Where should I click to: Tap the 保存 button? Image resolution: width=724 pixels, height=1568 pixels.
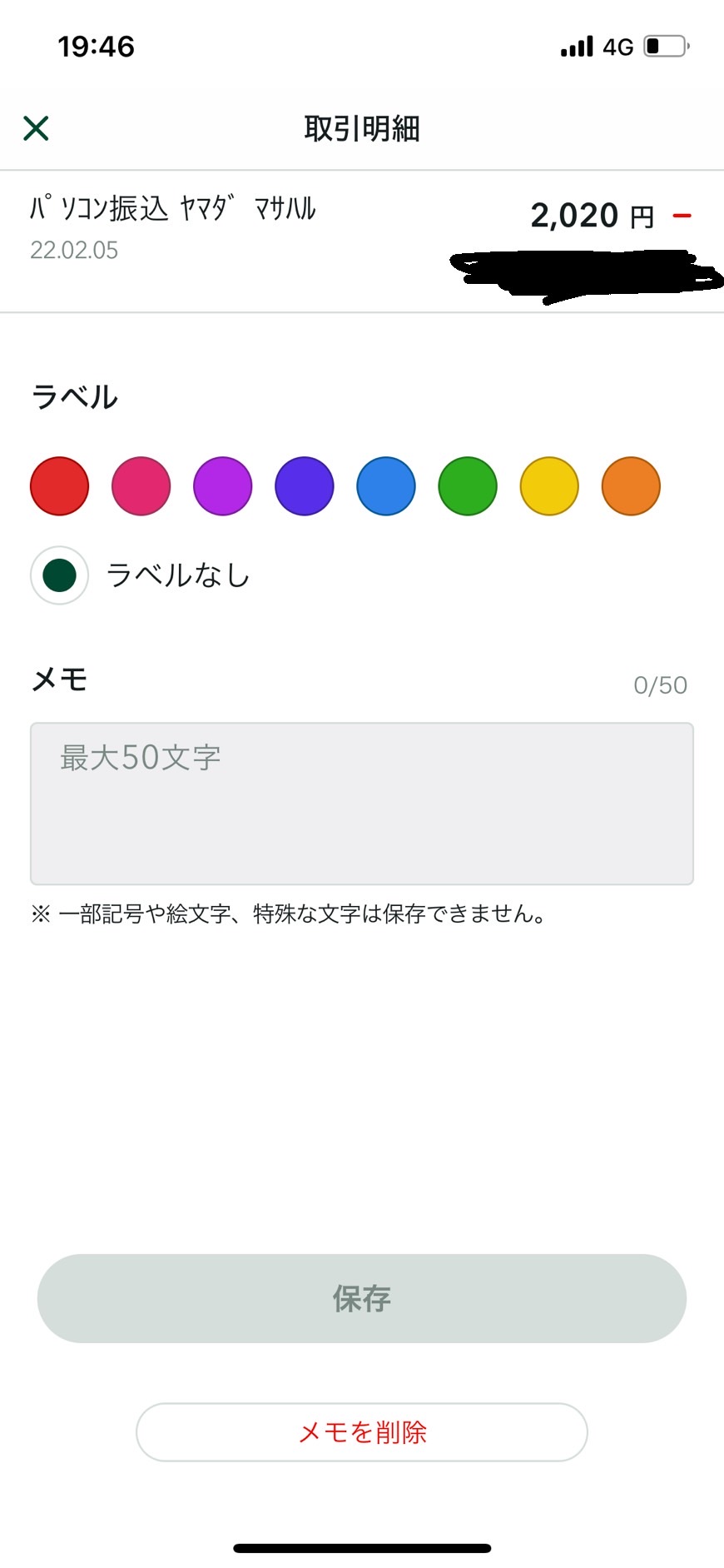tap(362, 1298)
